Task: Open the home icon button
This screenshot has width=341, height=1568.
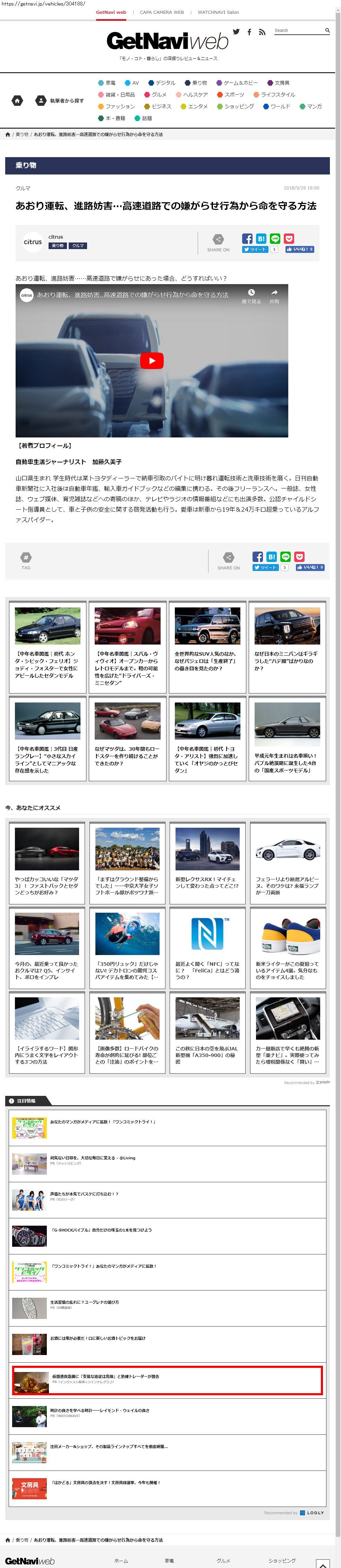Action: pos(18,101)
